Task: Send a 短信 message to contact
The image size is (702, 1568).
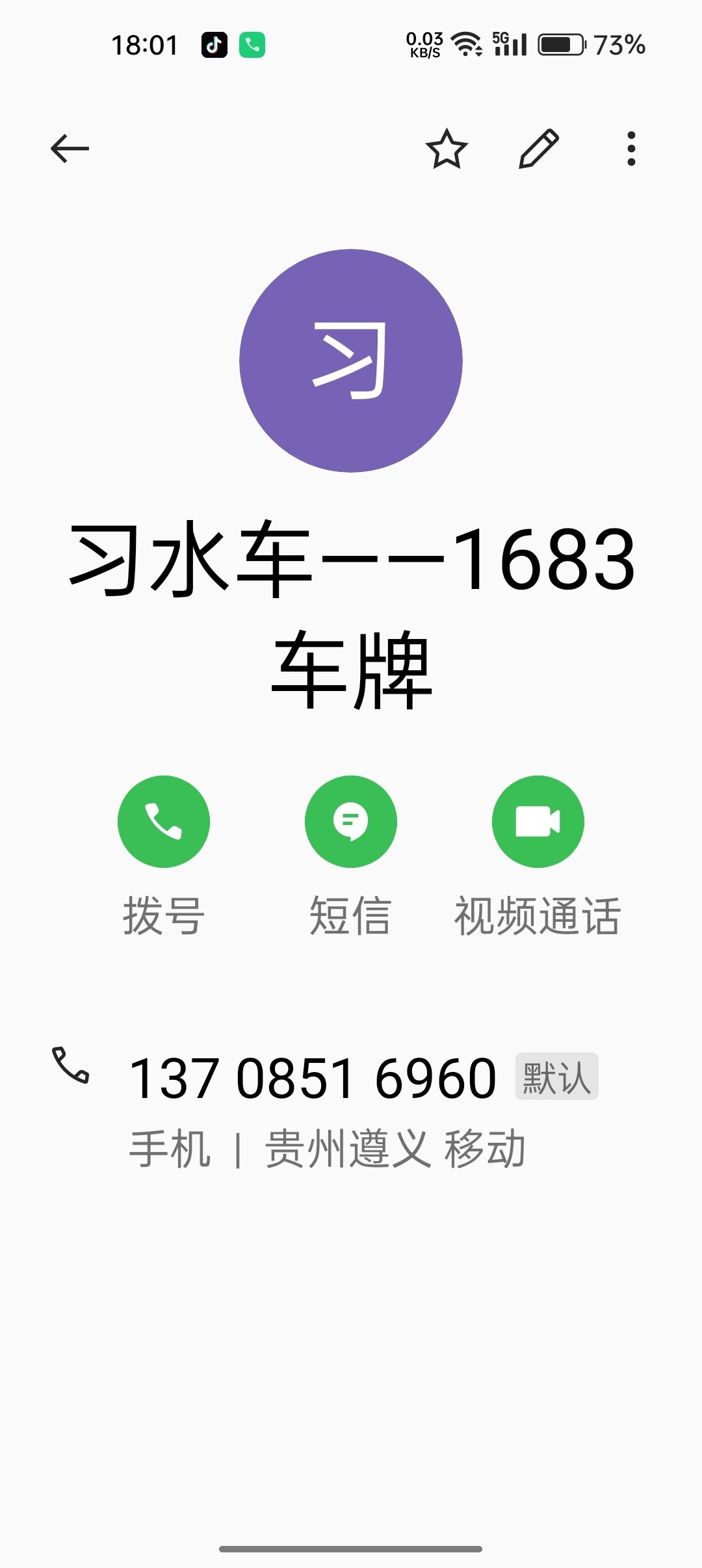Action: 350,821
